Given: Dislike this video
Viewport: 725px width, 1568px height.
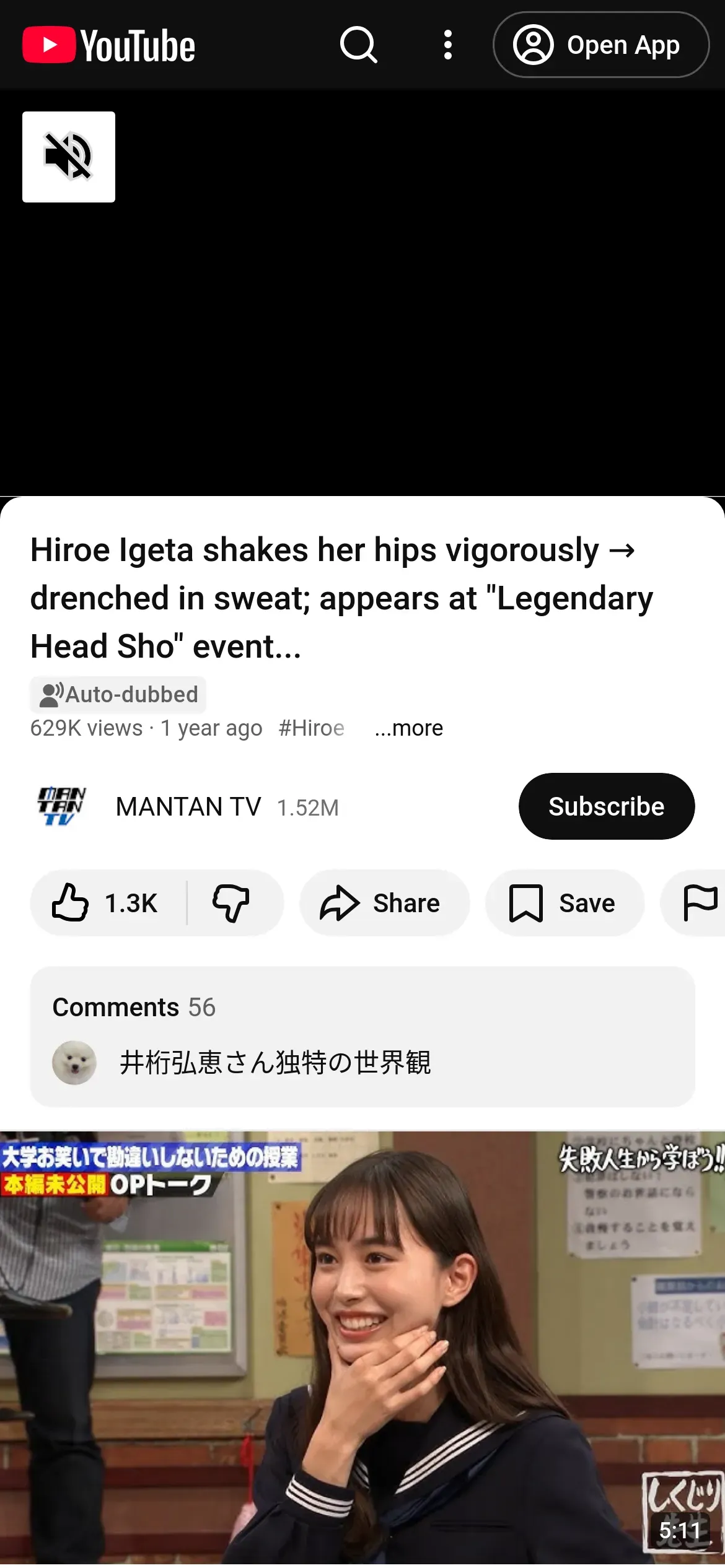Looking at the screenshot, I should 232,903.
